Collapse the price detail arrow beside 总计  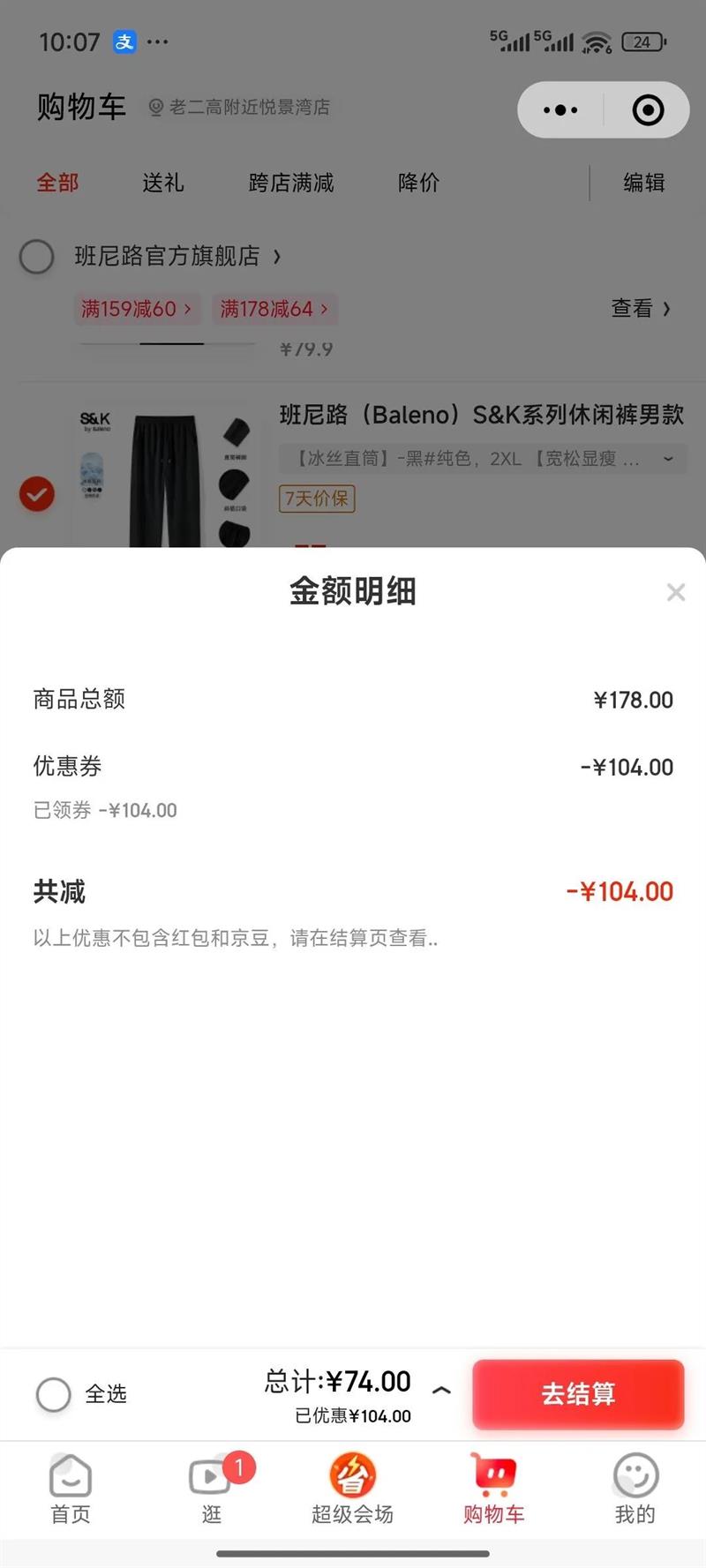coord(441,1391)
